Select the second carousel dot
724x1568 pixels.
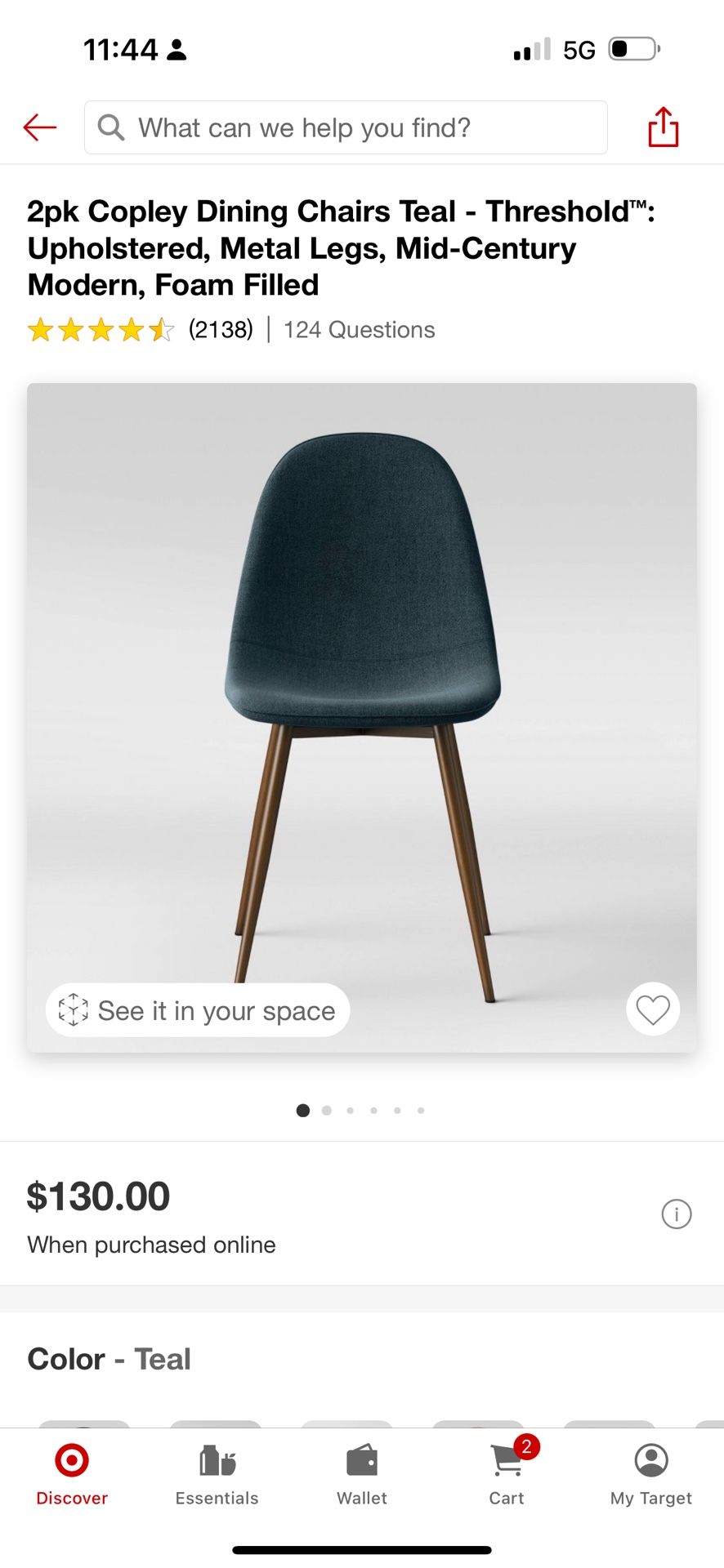[x=326, y=1110]
